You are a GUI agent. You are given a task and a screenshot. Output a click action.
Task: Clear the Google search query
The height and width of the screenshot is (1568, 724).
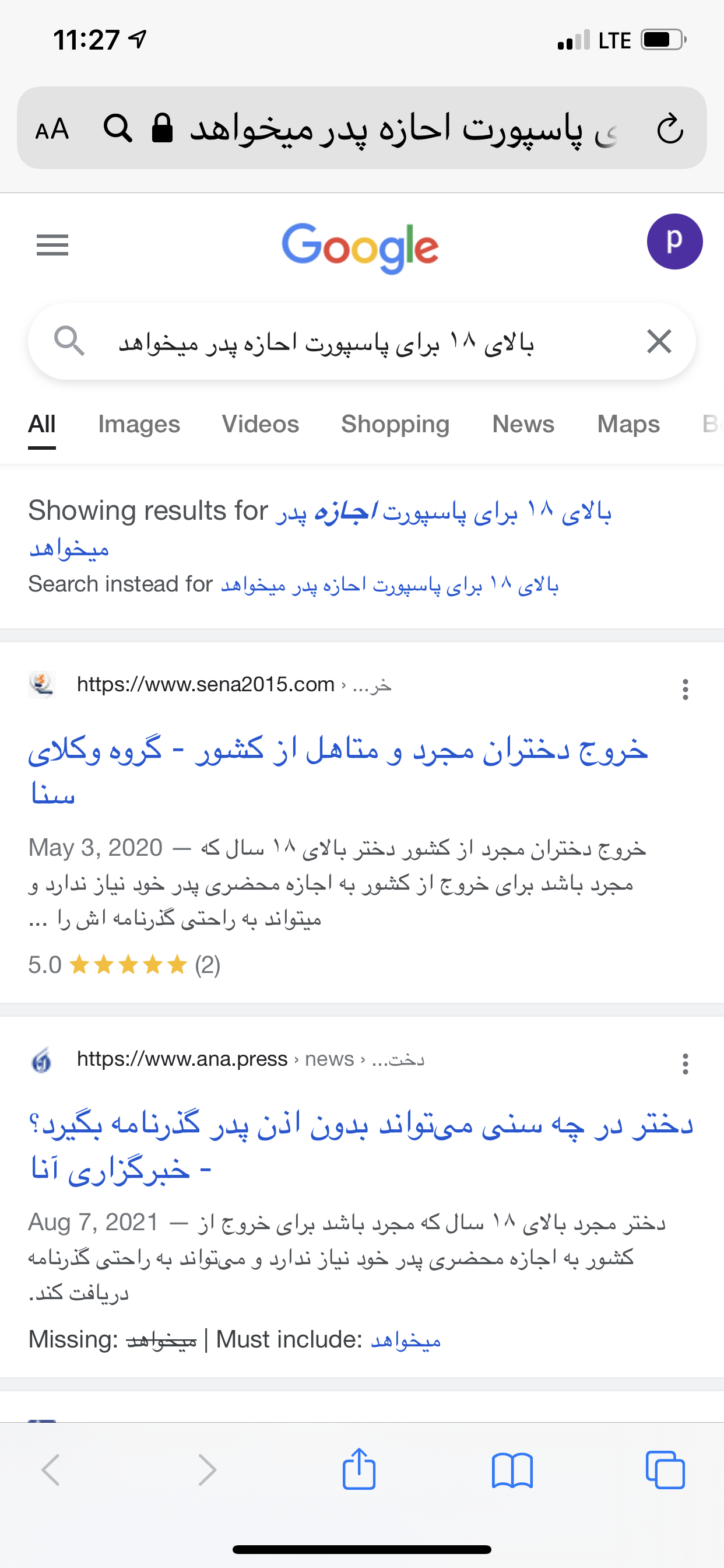click(659, 341)
